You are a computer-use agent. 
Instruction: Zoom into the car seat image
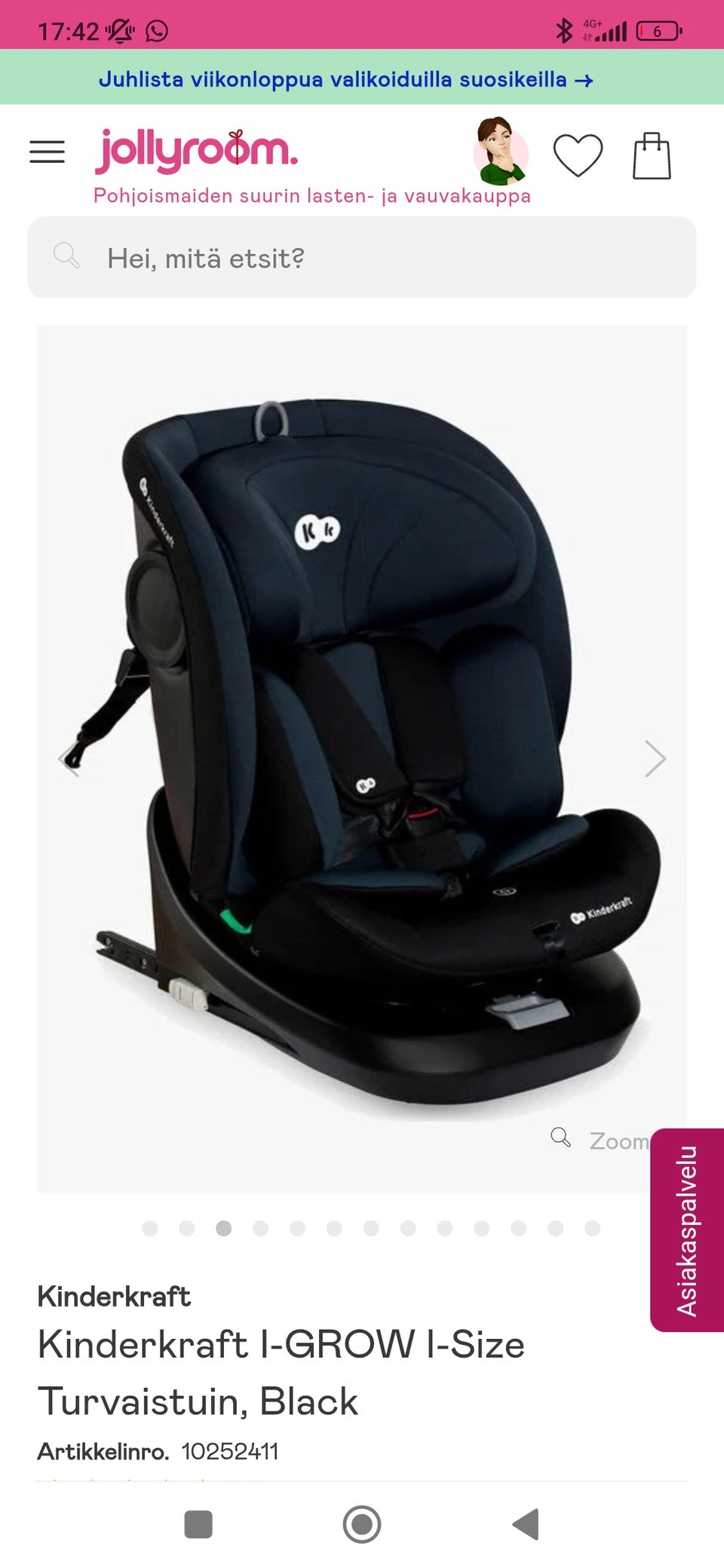point(600,1140)
